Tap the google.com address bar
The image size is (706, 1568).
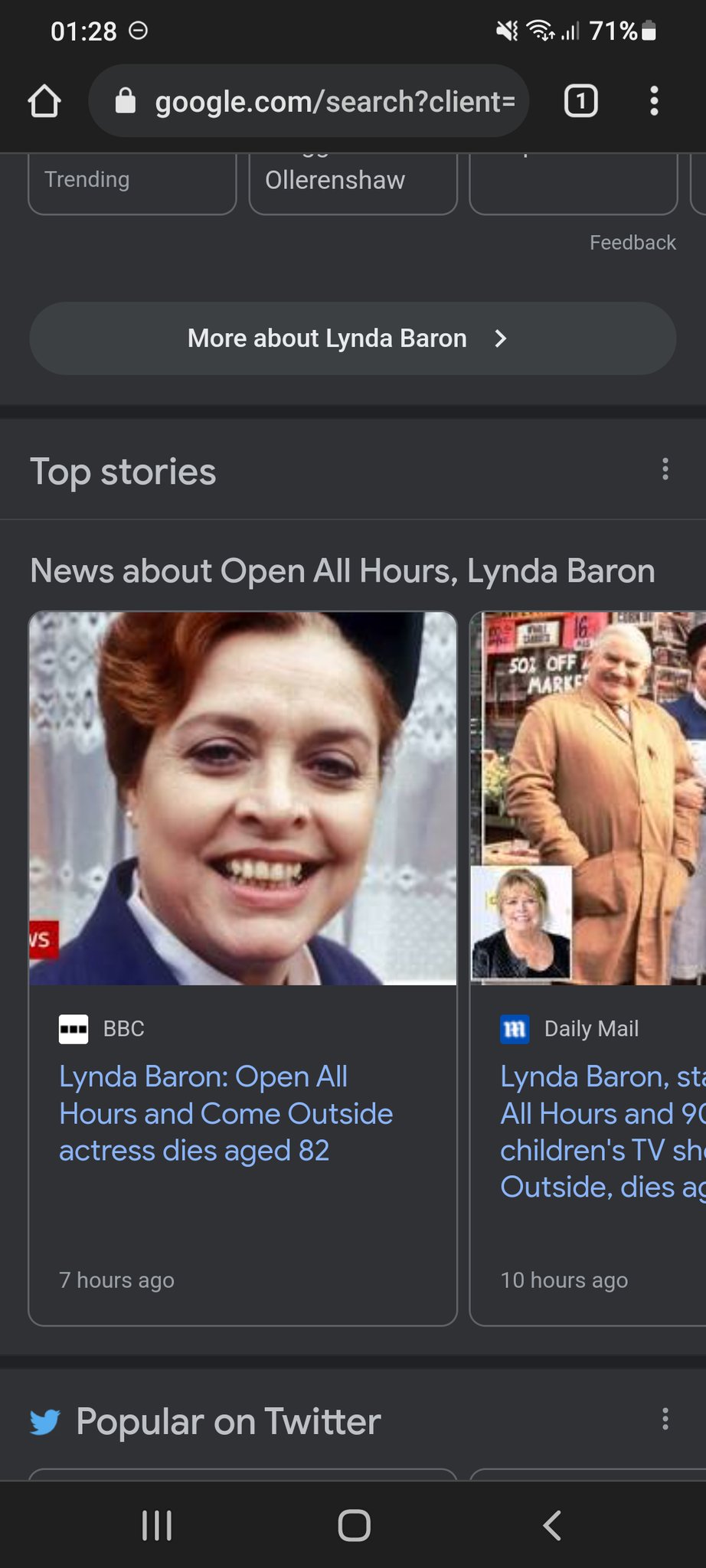314,101
